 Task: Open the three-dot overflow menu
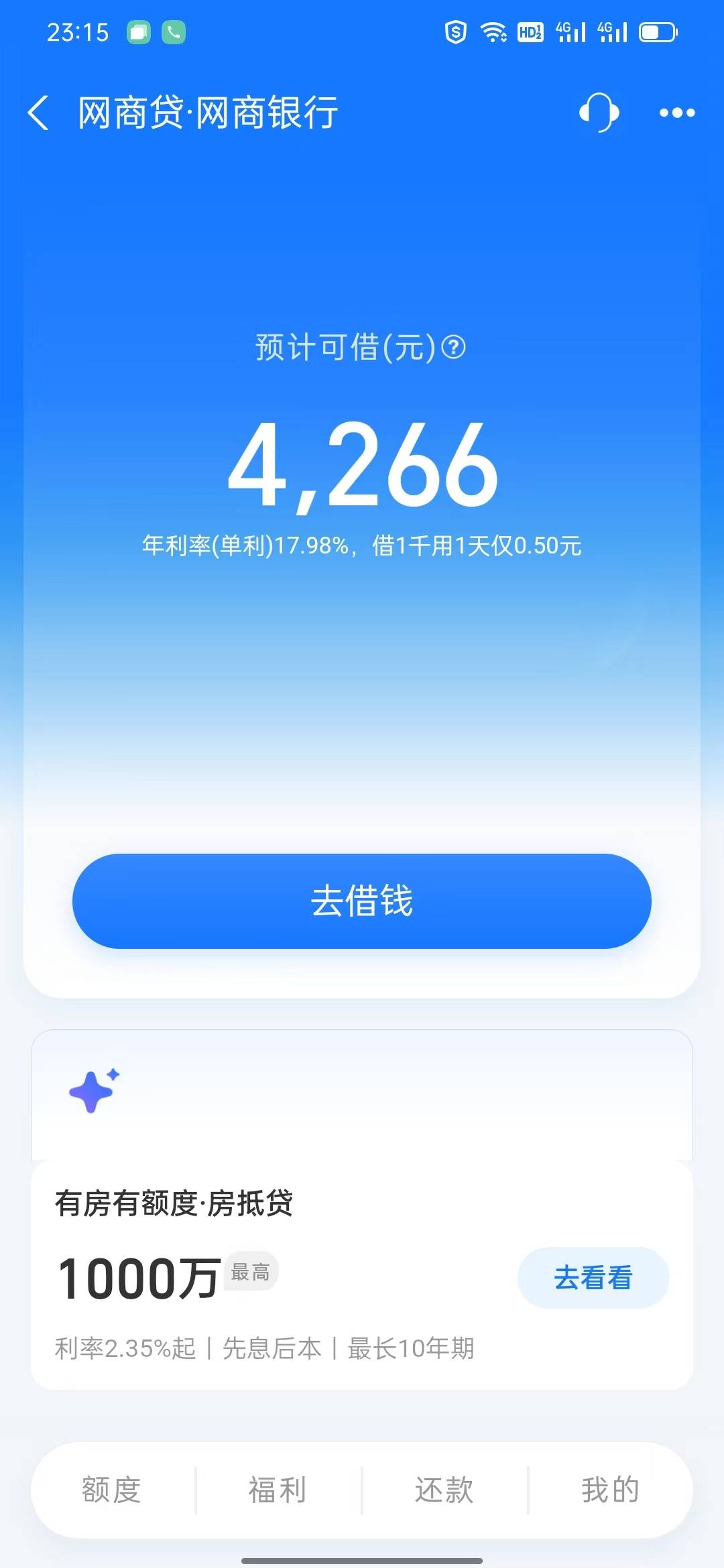tap(677, 113)
